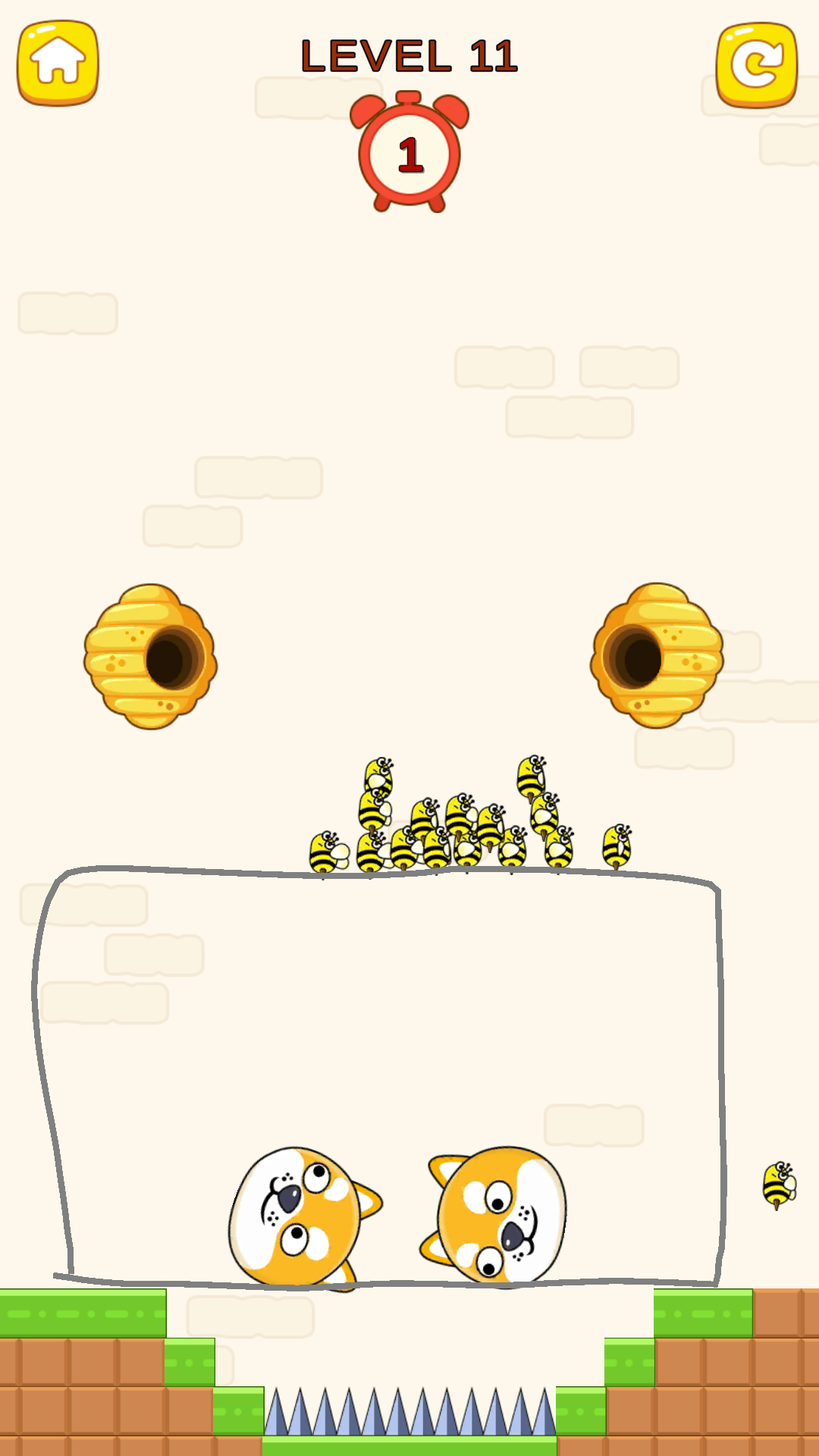Go to the home menu
Screen dimensions: 819x1456
pos(58,63)
